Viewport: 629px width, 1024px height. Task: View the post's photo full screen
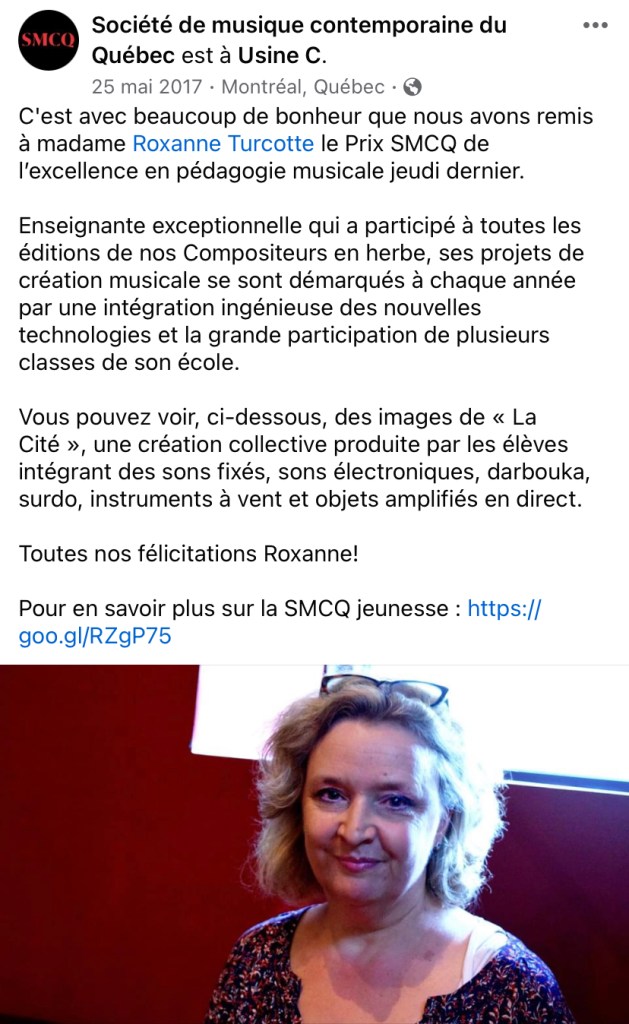[x=314, y=843]
